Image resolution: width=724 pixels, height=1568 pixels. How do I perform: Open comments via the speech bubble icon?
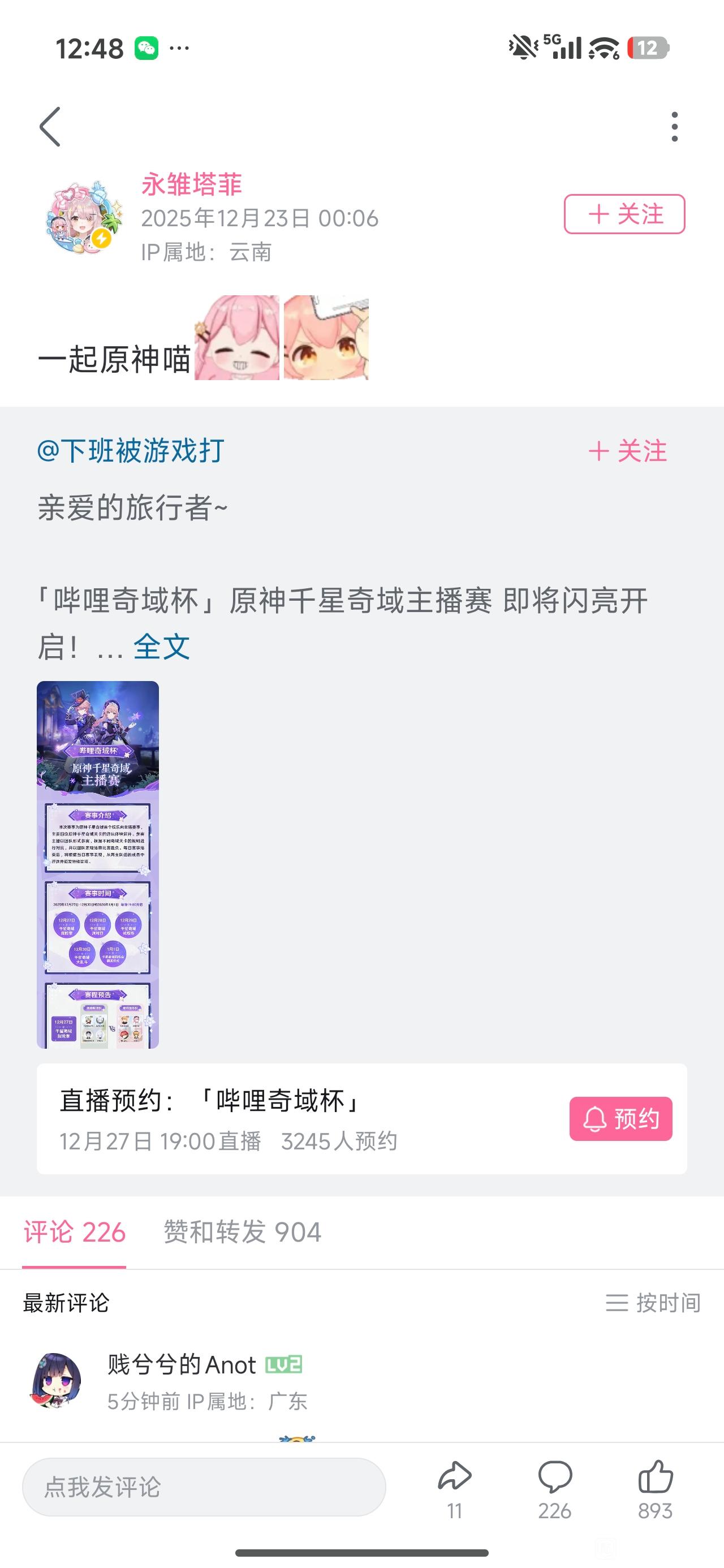point(554,1488)
